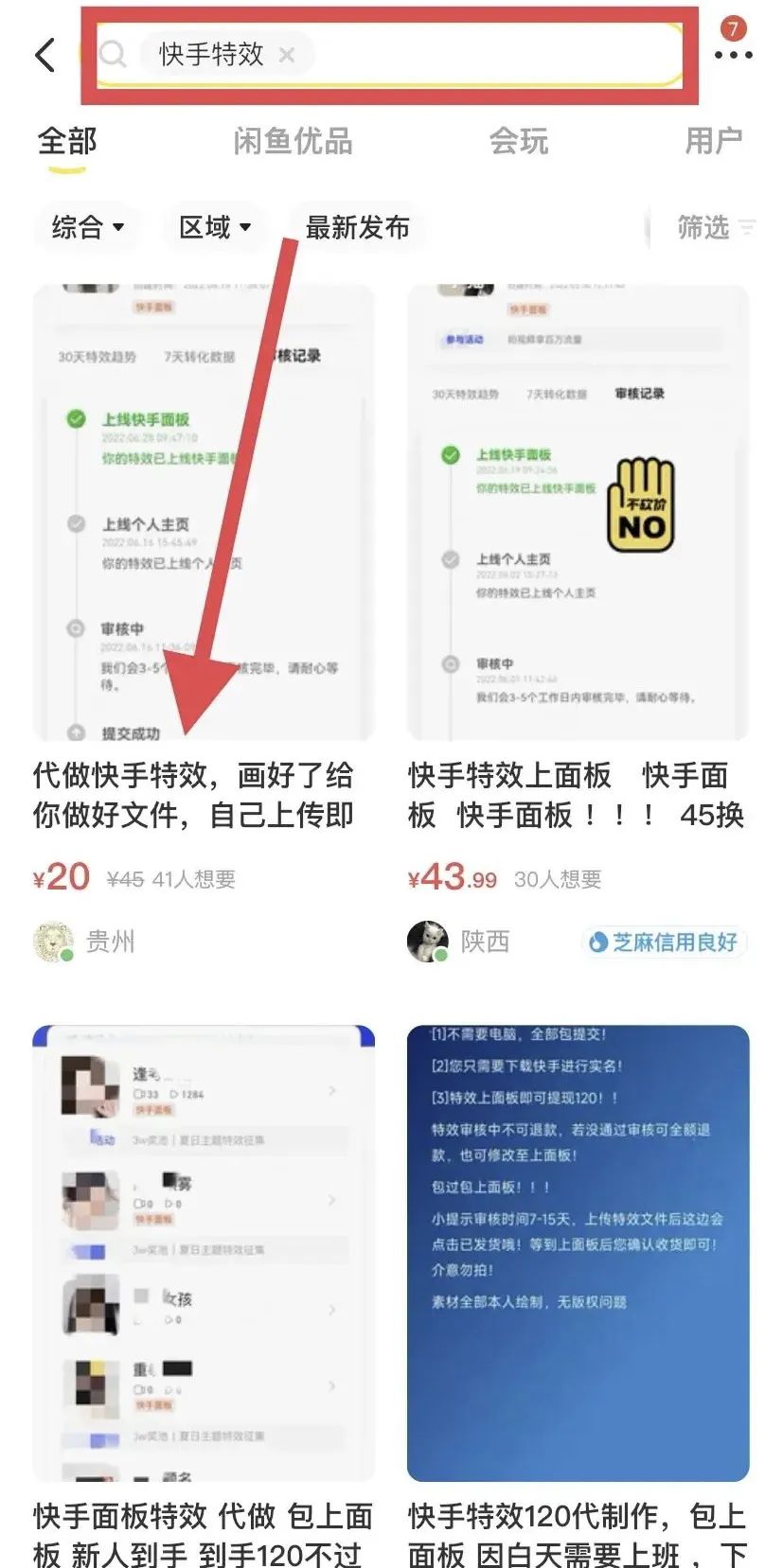Tap the search field with 快手特效

(473, 55)
